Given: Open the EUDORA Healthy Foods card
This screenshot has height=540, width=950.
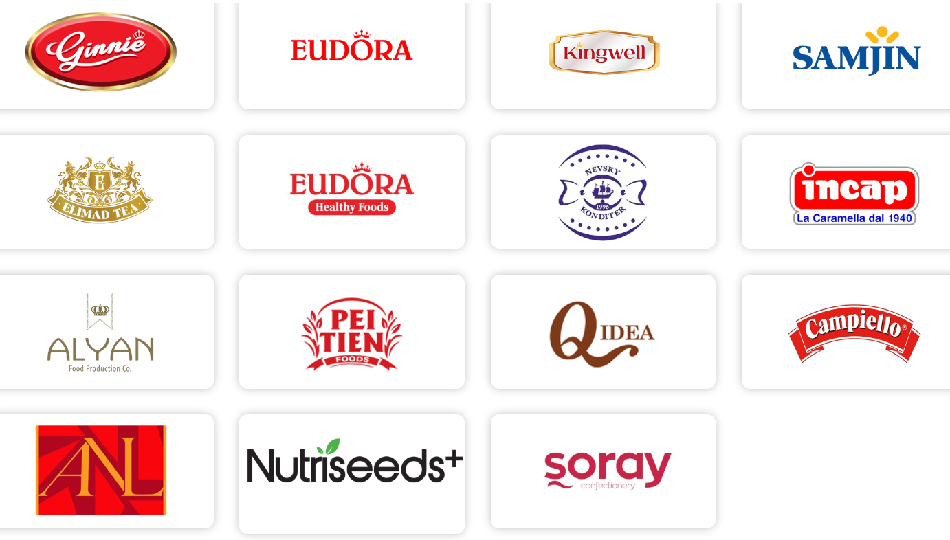Looking at the screenshot, I should 351,191.
